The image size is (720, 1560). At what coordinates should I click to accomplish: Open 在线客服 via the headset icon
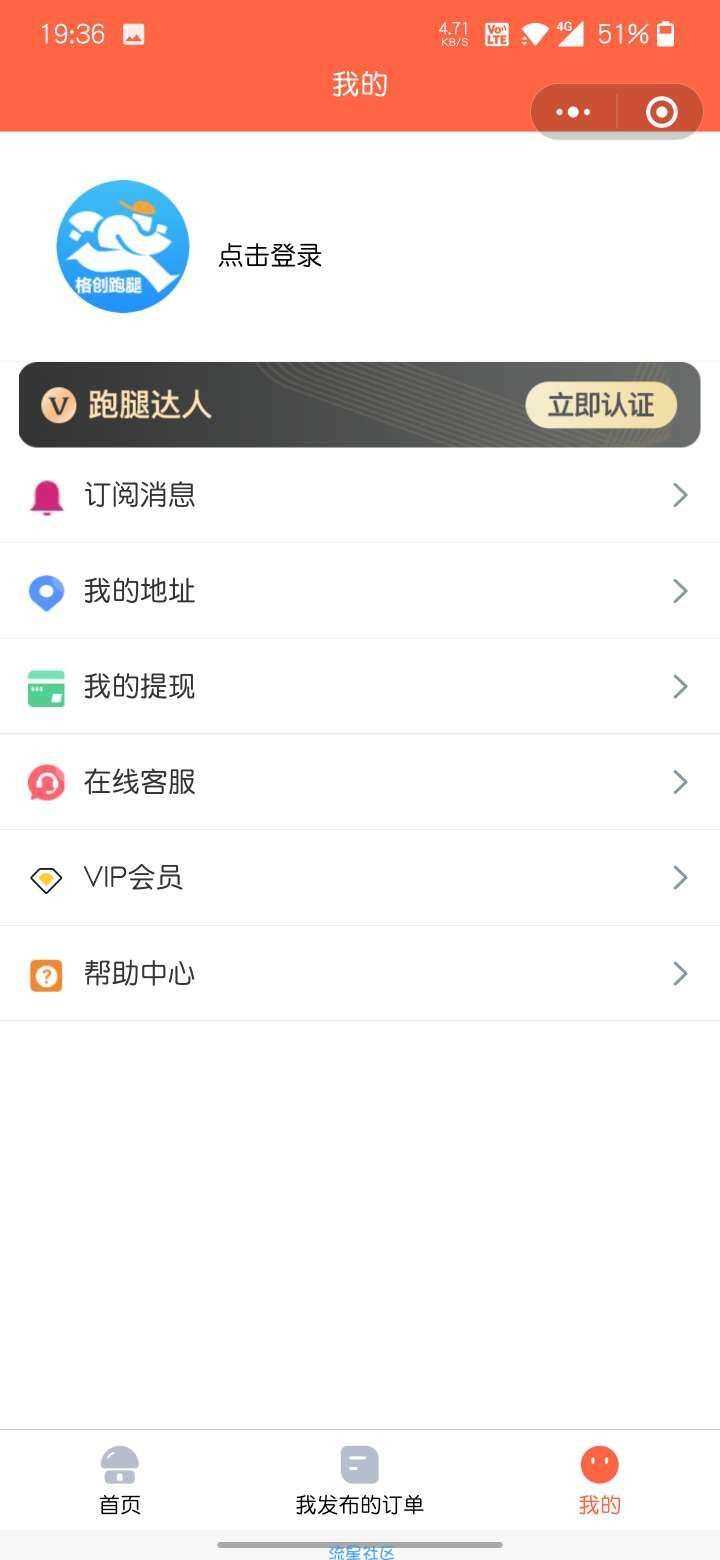47,782
